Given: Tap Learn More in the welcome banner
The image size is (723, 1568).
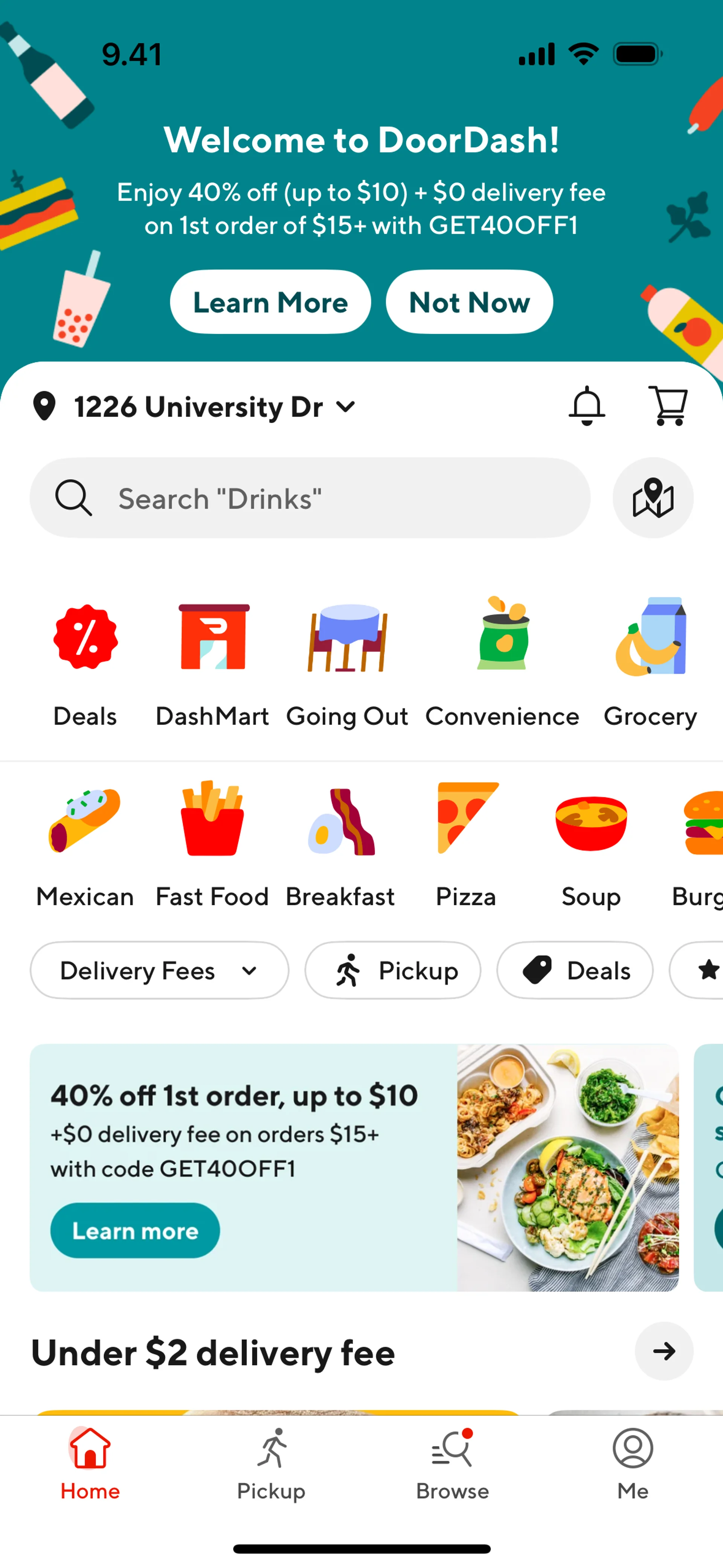Looking at the screenshot, I should pyautogui.click(x=270, y=302).
